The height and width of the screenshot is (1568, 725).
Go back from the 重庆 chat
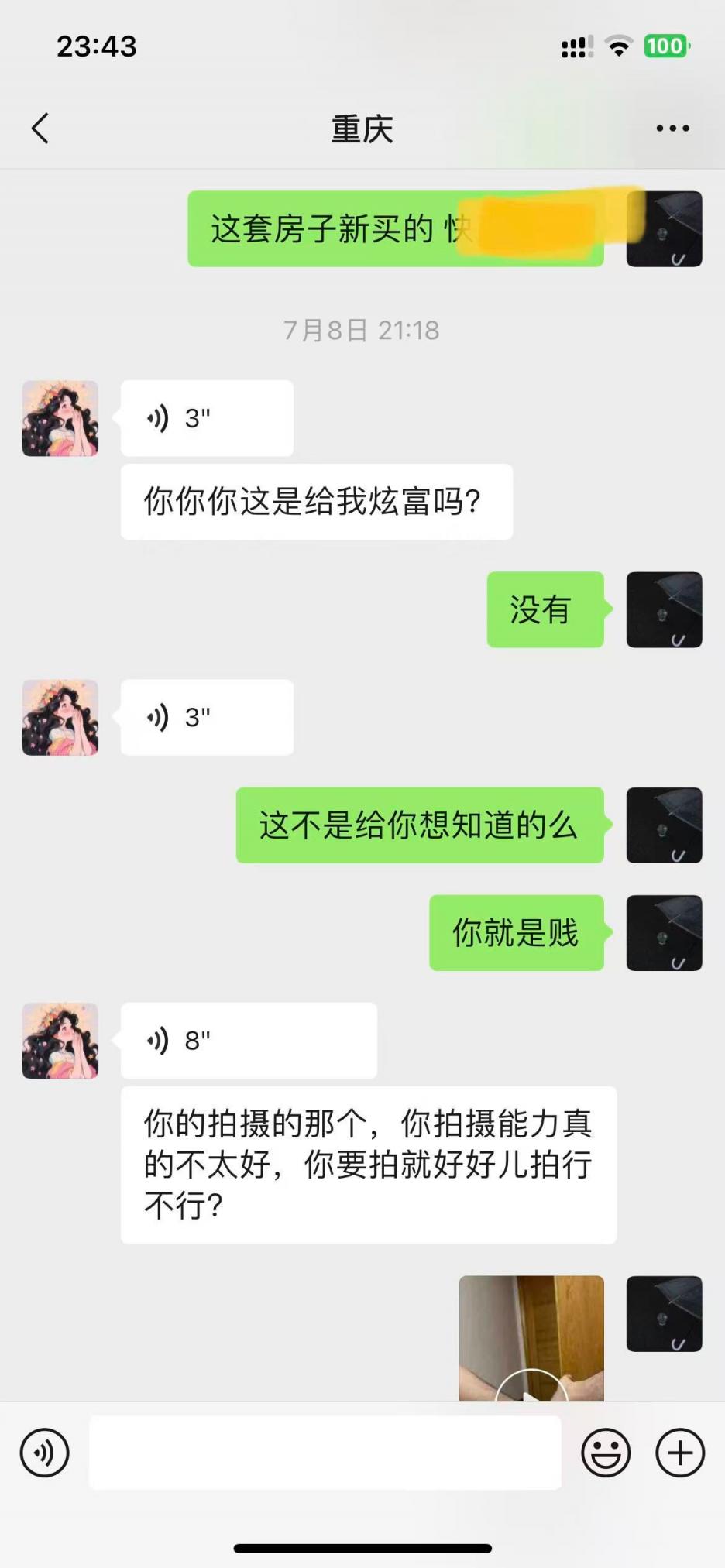(x=41, y=129)
